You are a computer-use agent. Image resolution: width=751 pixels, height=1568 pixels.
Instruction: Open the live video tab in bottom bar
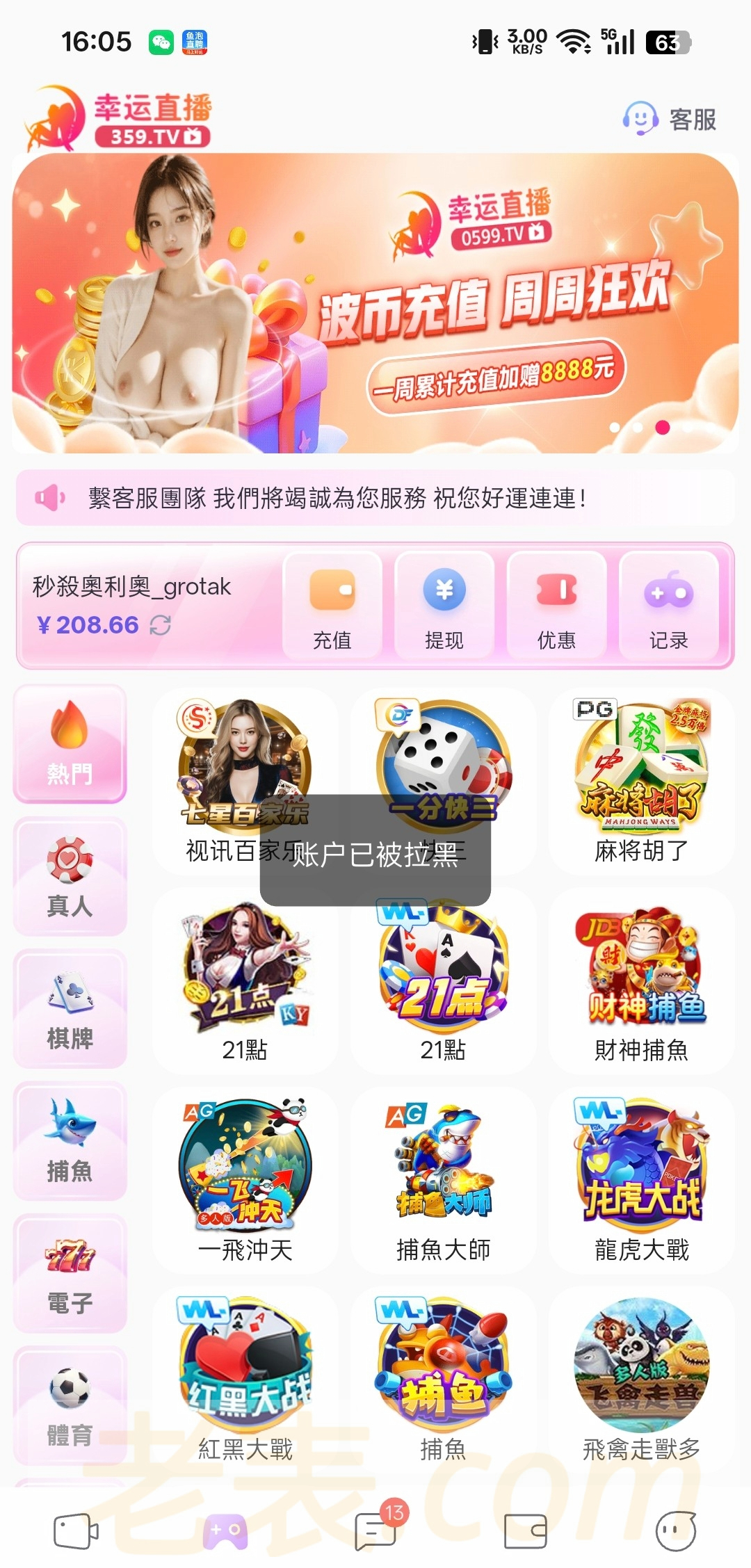75,1531
